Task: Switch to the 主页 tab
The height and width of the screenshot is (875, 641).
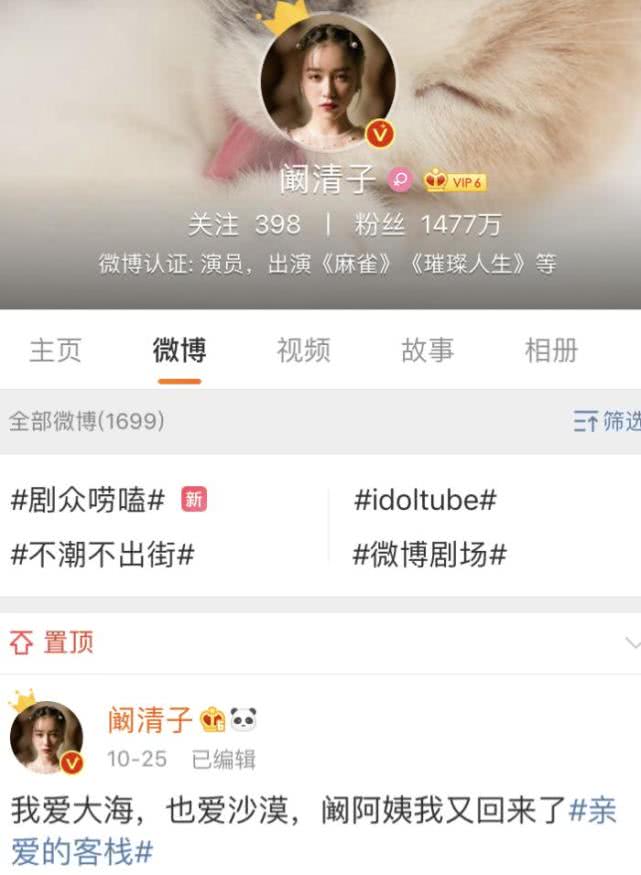Action: (55, 350)
